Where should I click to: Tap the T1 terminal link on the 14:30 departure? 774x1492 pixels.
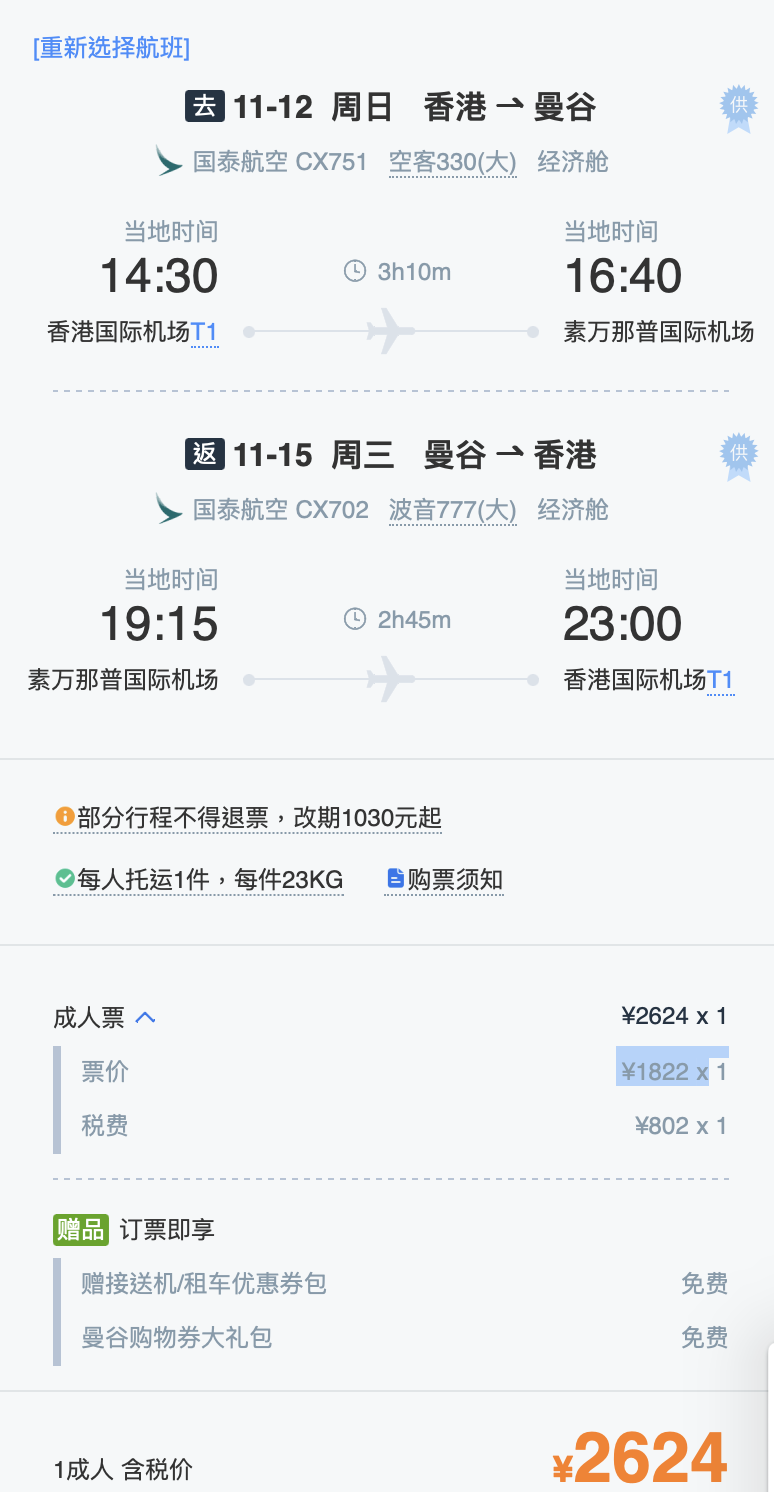point(205,333)
